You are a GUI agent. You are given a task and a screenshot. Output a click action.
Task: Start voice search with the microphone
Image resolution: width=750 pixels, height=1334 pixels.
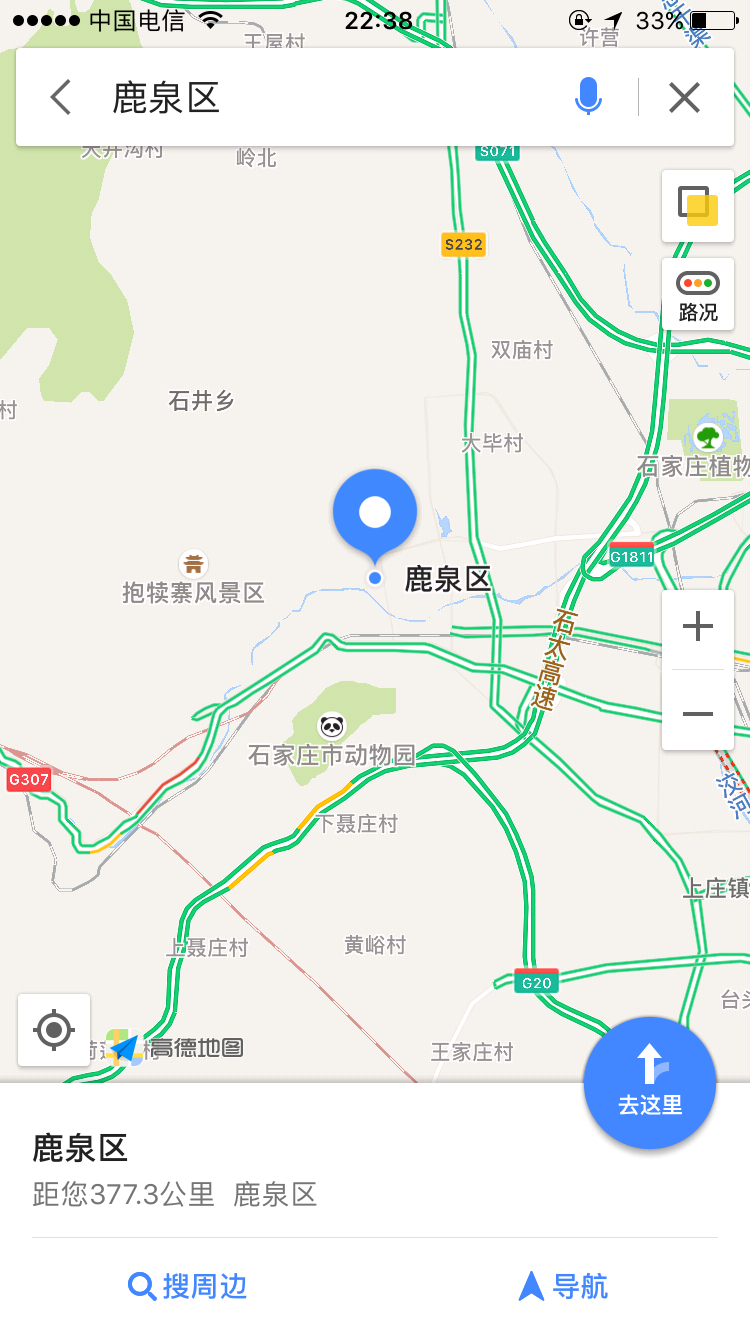click(589, 98)
